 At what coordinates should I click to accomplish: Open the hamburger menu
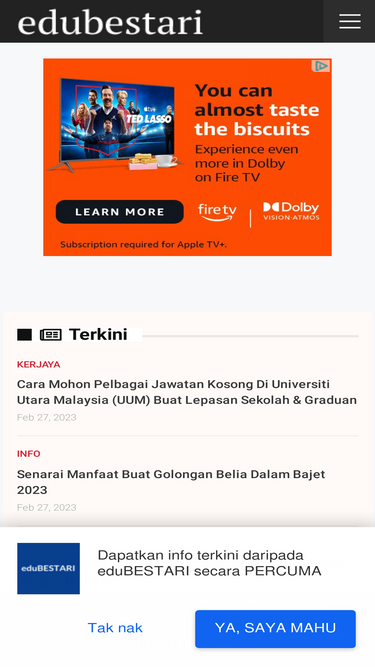click(x=349, y=21)
